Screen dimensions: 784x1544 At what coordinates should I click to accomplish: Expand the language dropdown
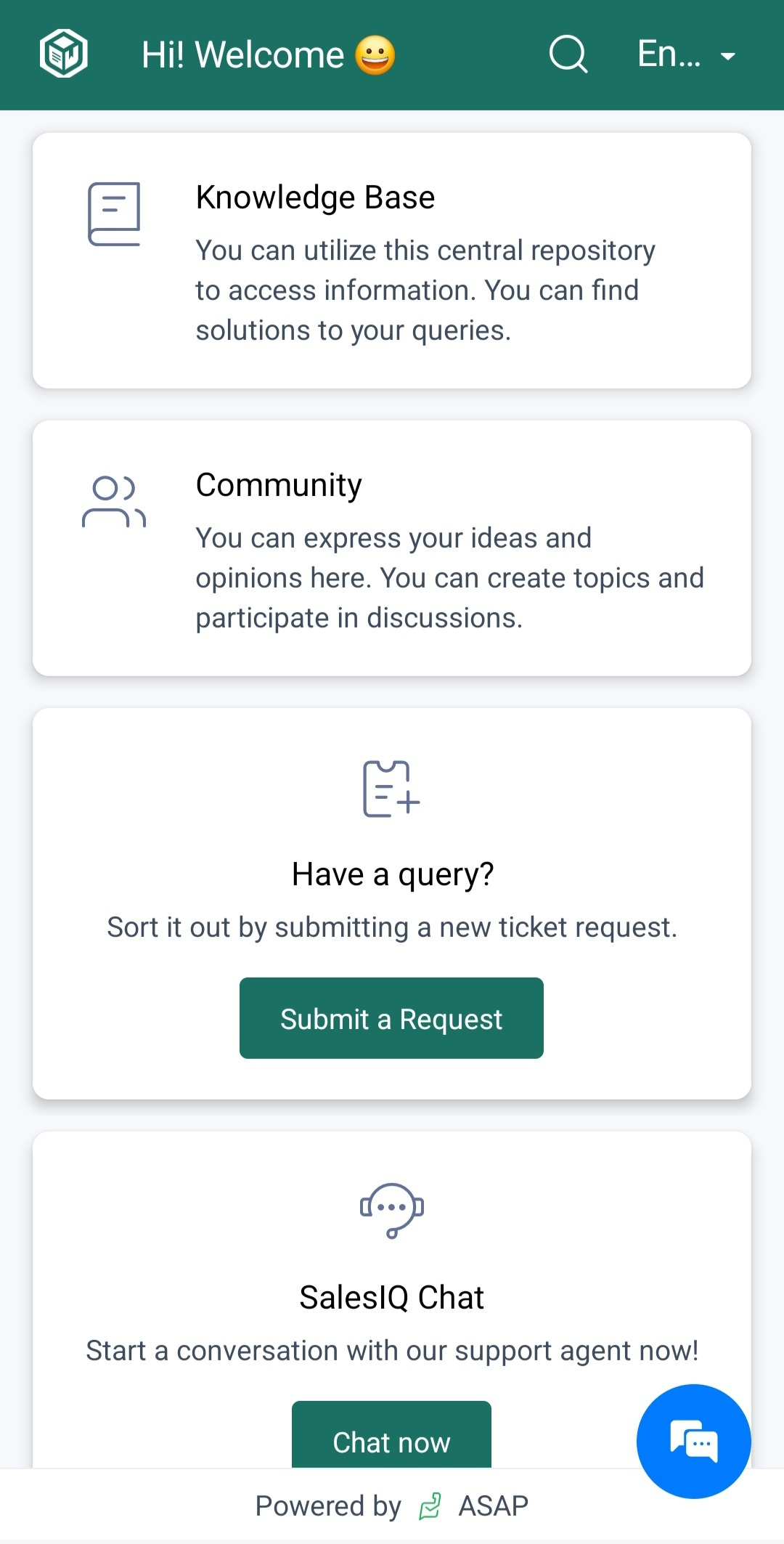click(x=686, y=54)
